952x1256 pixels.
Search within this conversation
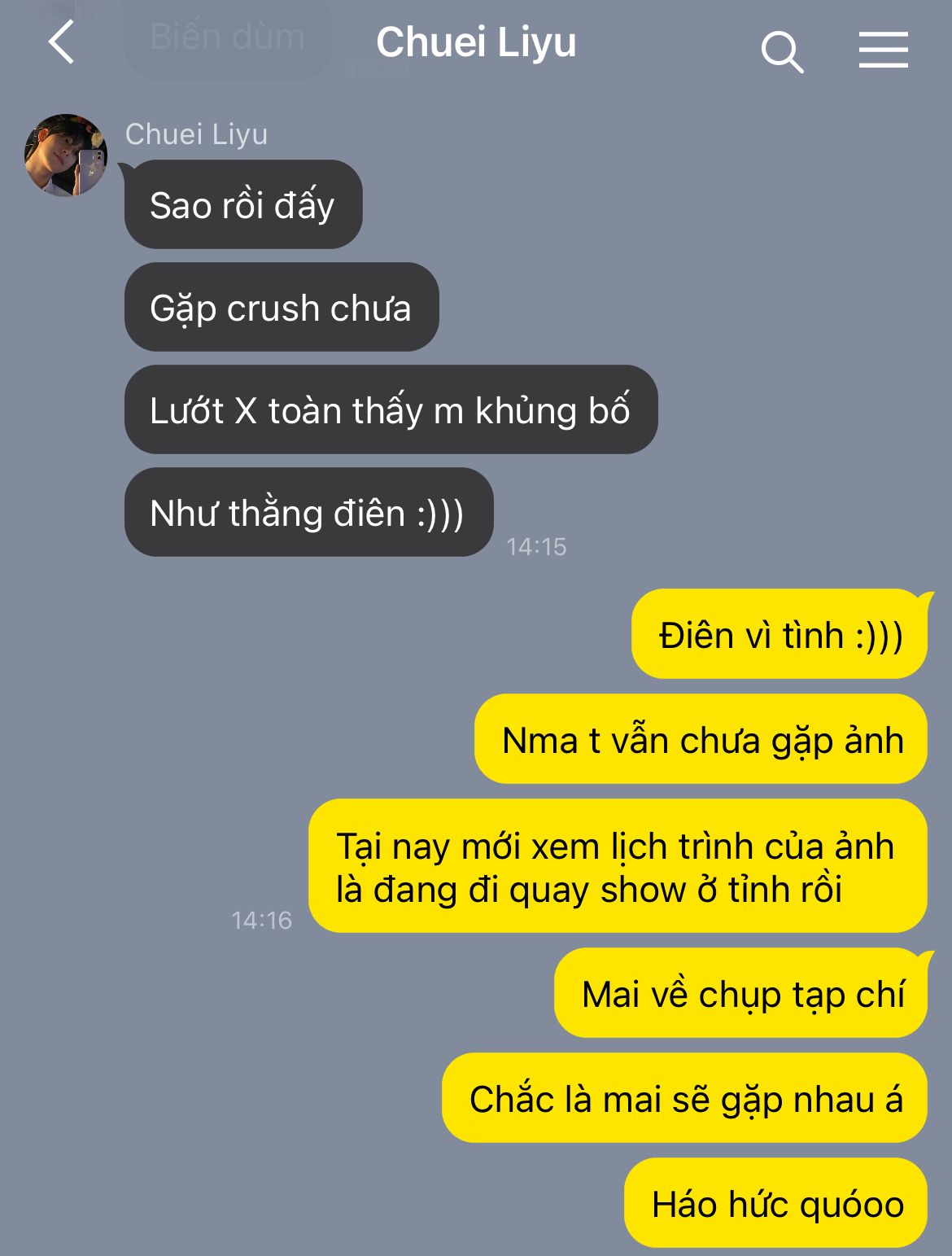point(782,51)
